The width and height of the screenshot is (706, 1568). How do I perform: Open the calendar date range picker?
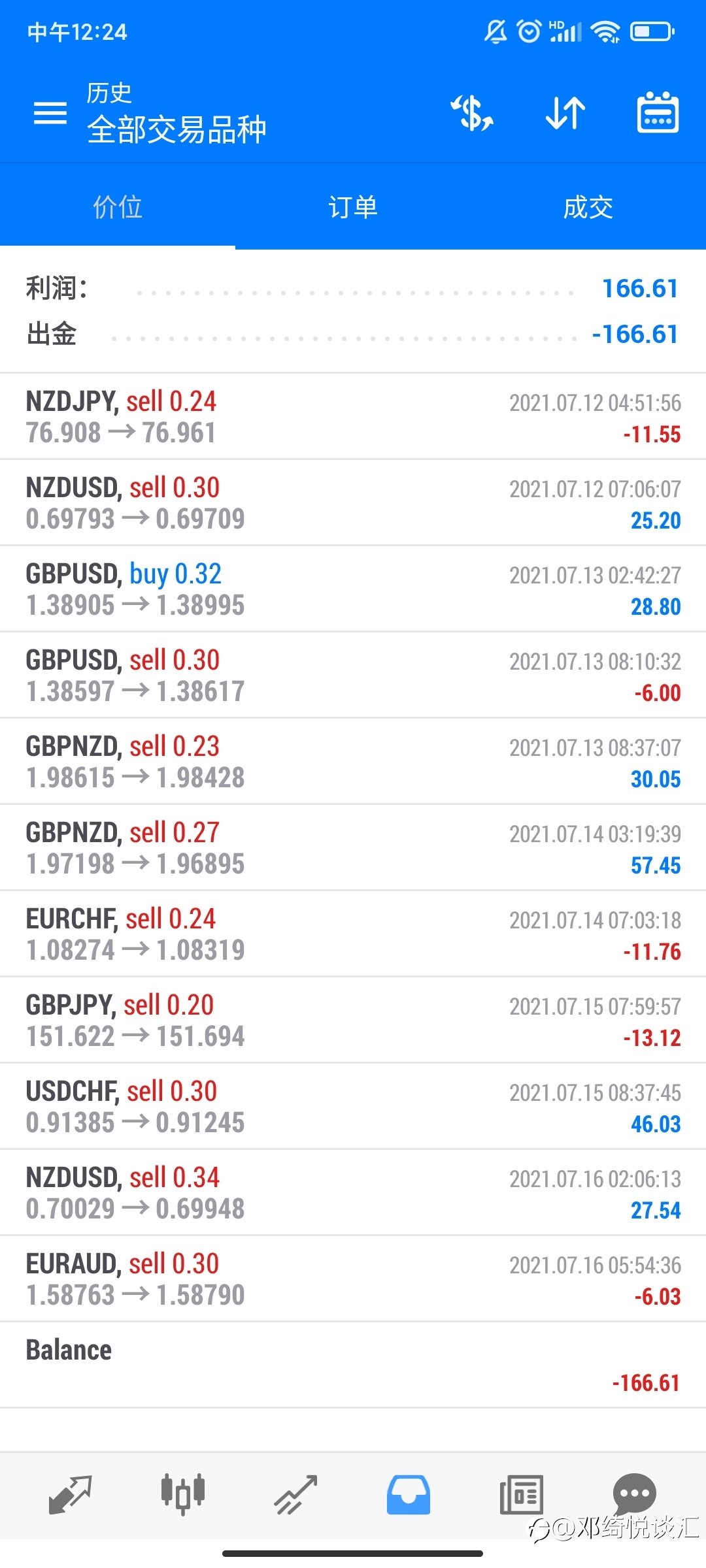click(658, 112)
